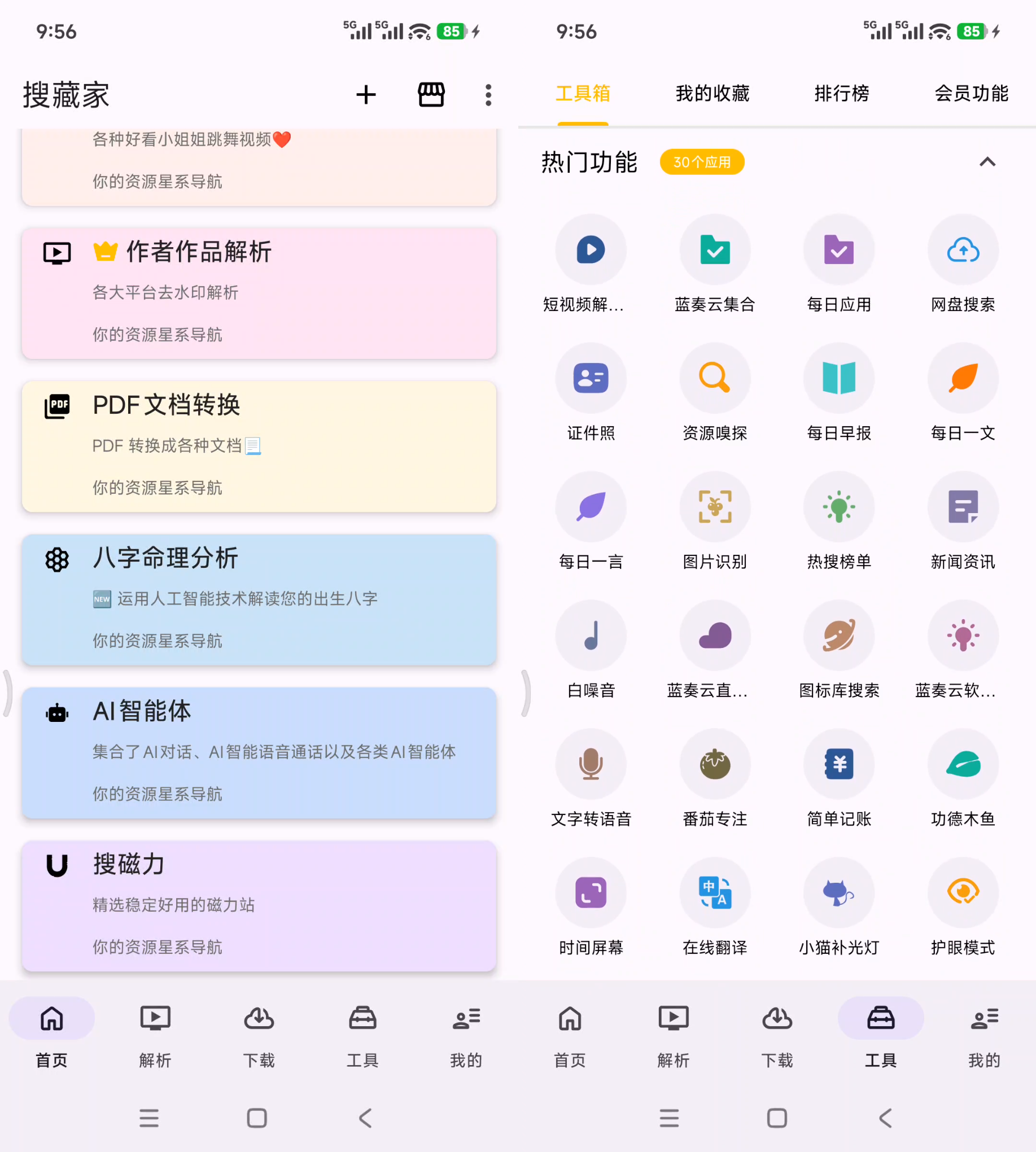This screenshot has height=1152, width=1036.
Task: Open 资源嗅探 tool
Action: [x=714, y=393]
